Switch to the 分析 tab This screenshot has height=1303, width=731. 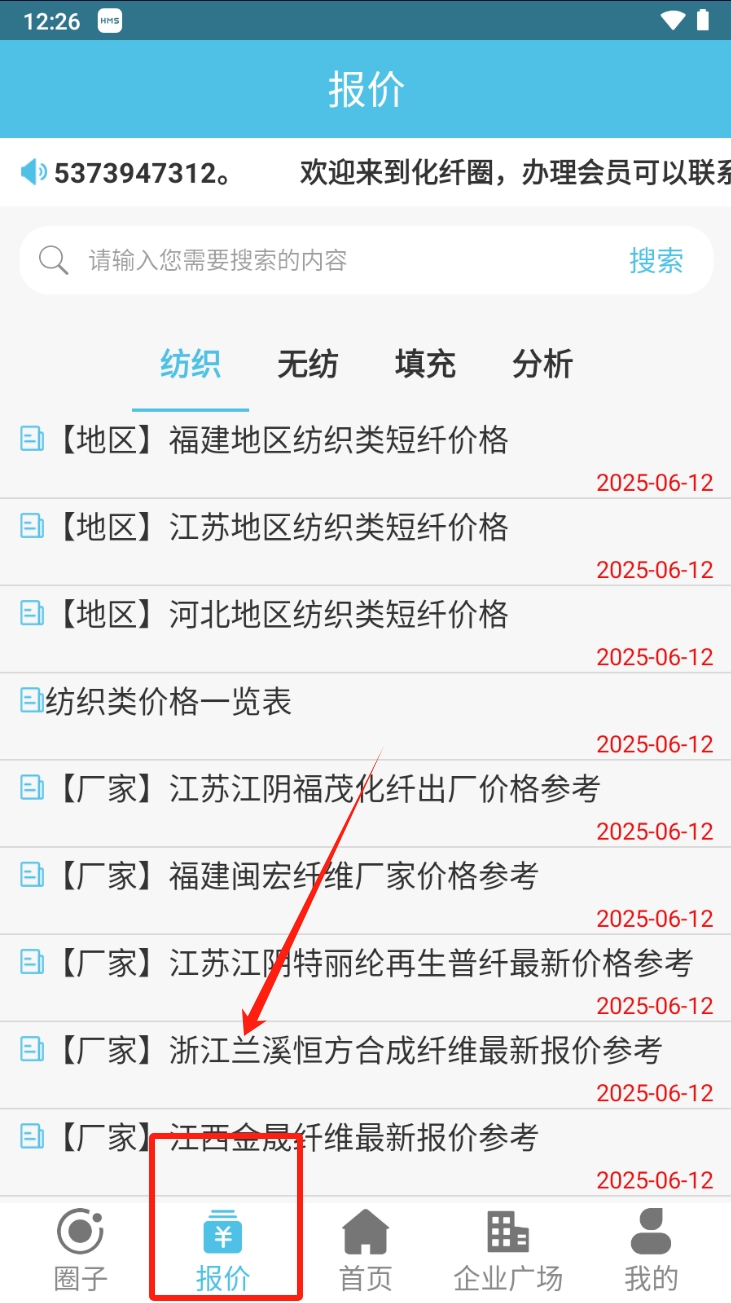[x=542, y=365]
